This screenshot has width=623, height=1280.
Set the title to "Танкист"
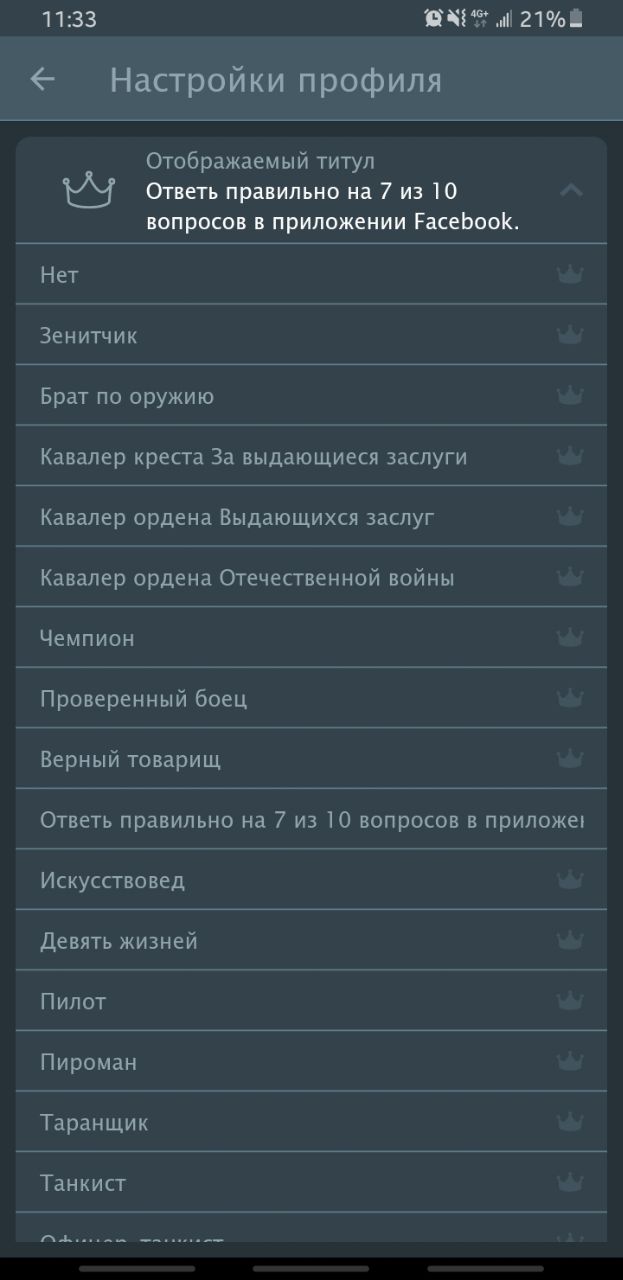[x=311, y=1183]
